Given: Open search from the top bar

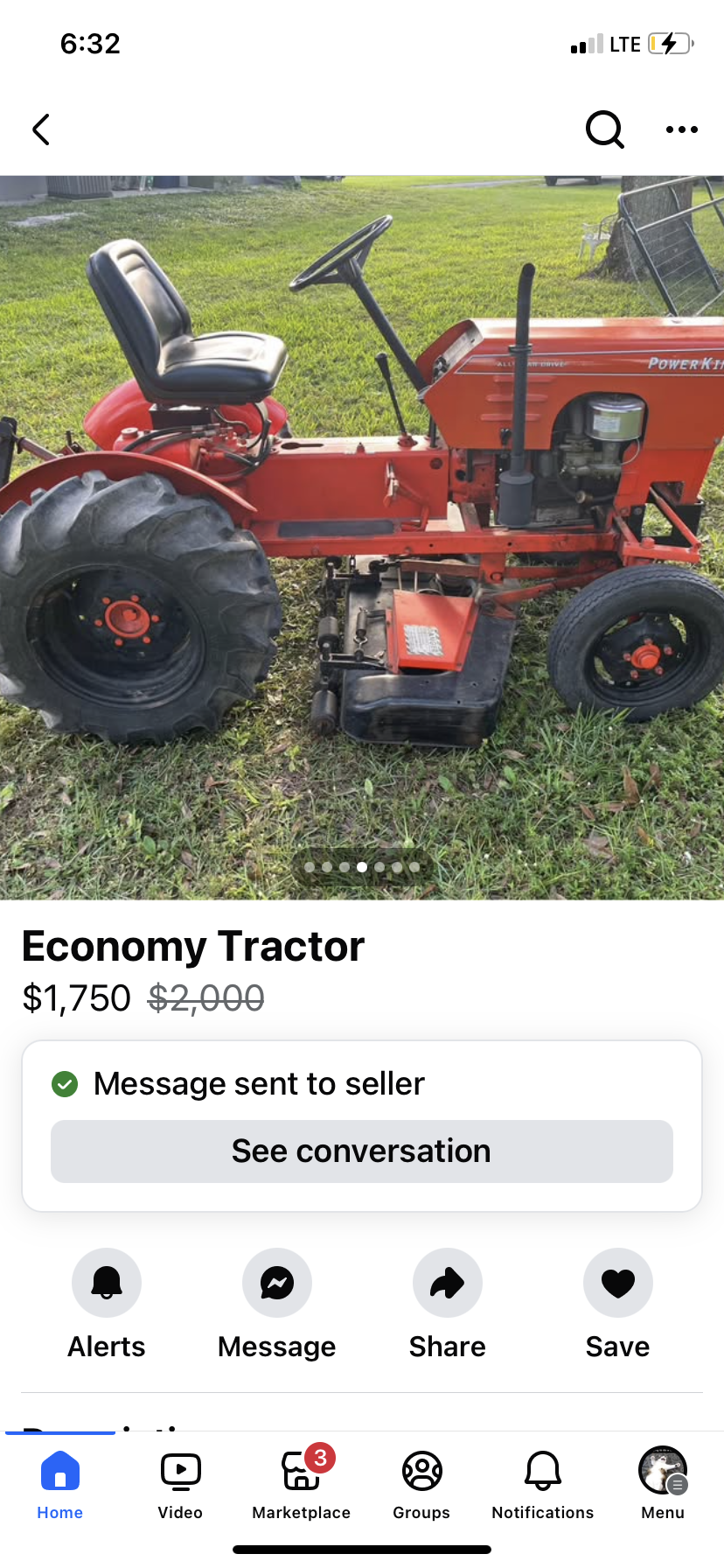Looking at the screenshot, I should coord(604,129).
